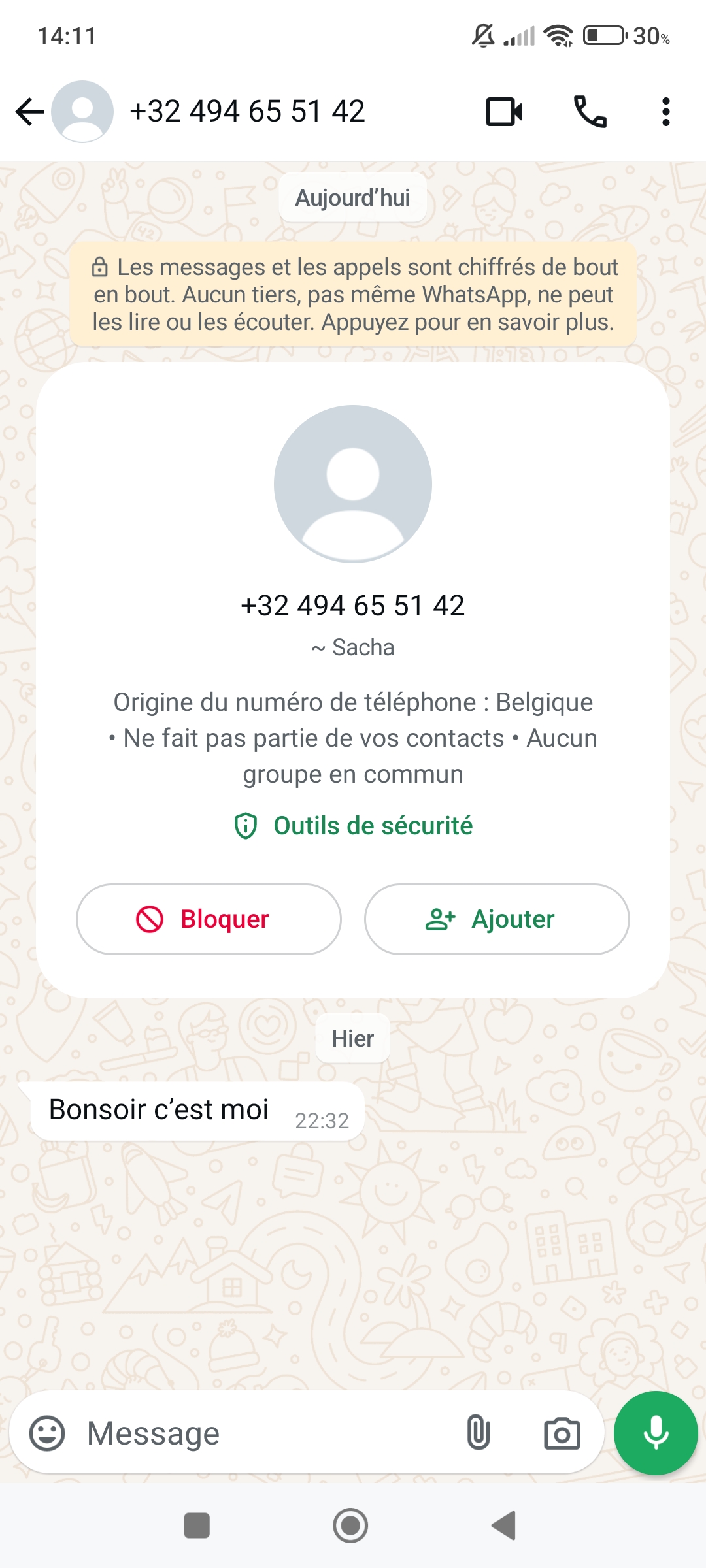Tap the green microphone voice message button

[x=656, y=1433]
